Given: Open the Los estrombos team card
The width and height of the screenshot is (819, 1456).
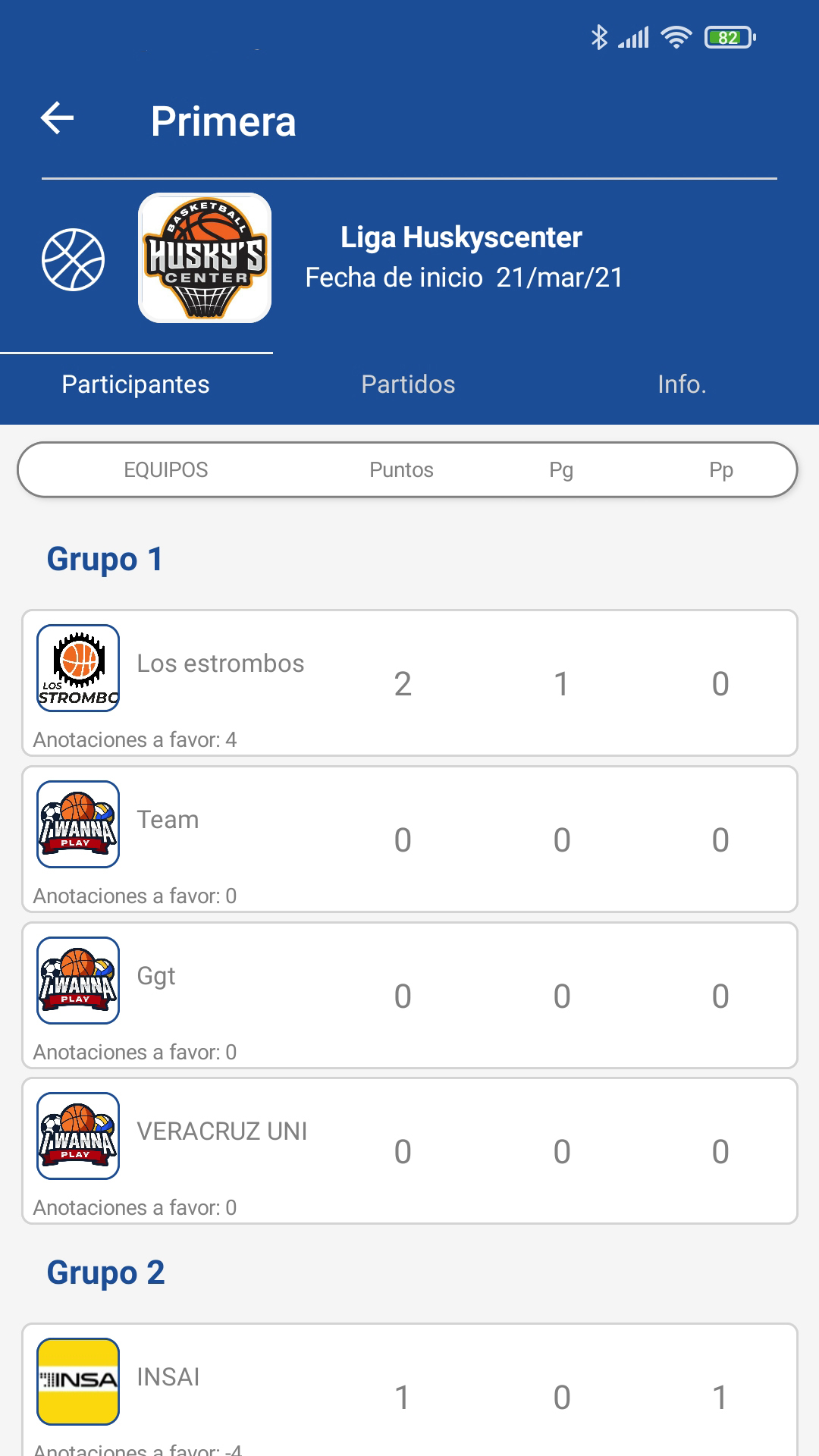Looking at the screenshot, I should pyautogui.click(x=409, y=683).
